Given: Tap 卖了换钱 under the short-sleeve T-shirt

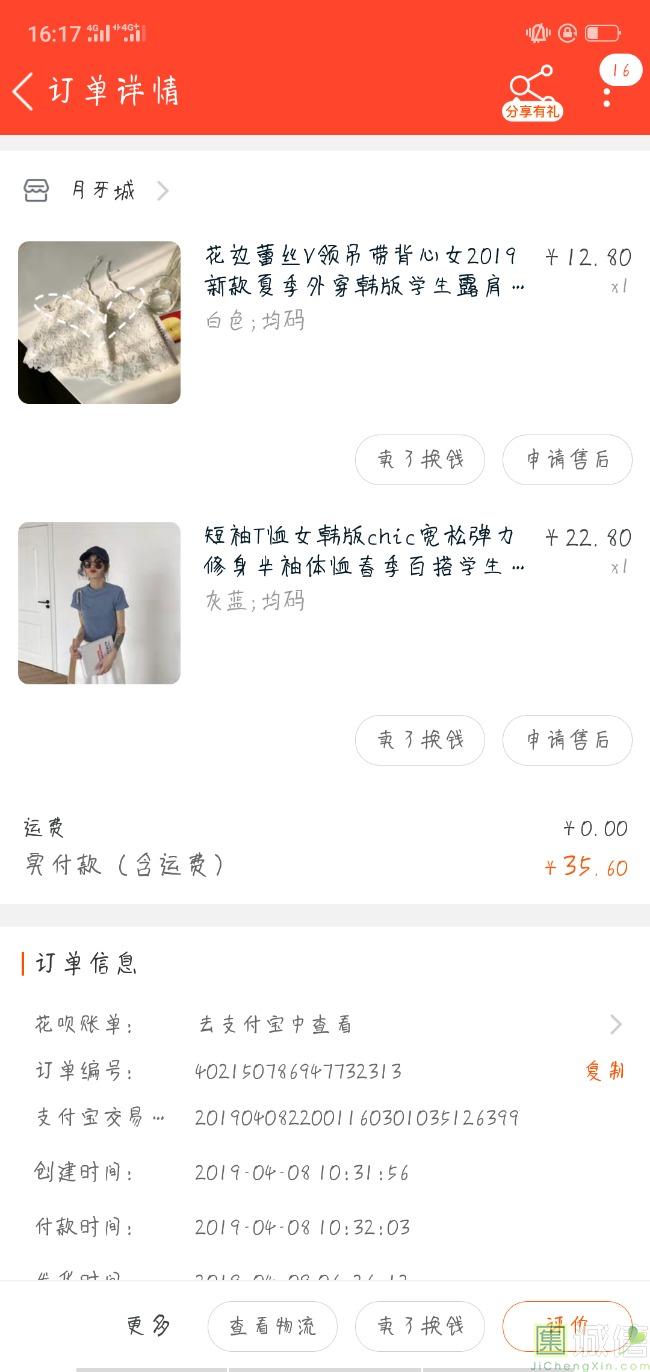Looking at the screenshot, I should click(420, 740).
